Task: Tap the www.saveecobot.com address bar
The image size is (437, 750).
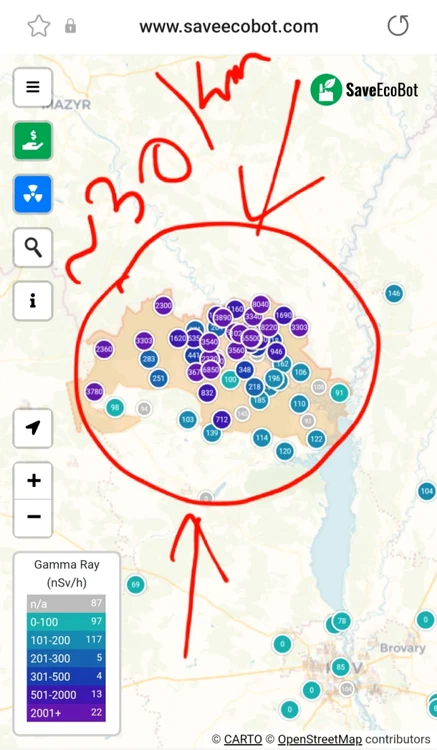Action: pyautogui.click(x=229, y=26)
